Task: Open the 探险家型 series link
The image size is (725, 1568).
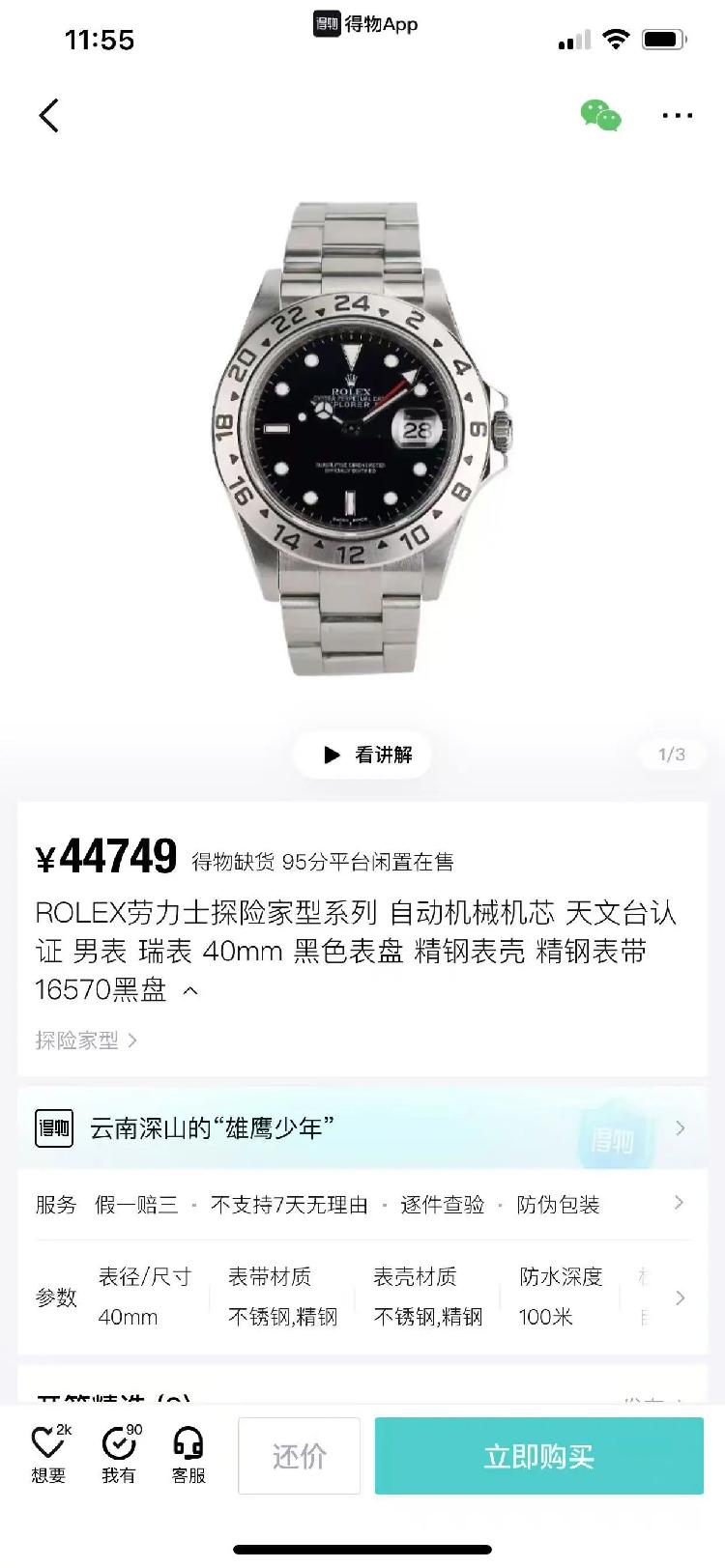Action: pyautogui.click(x=86, y=1041)
